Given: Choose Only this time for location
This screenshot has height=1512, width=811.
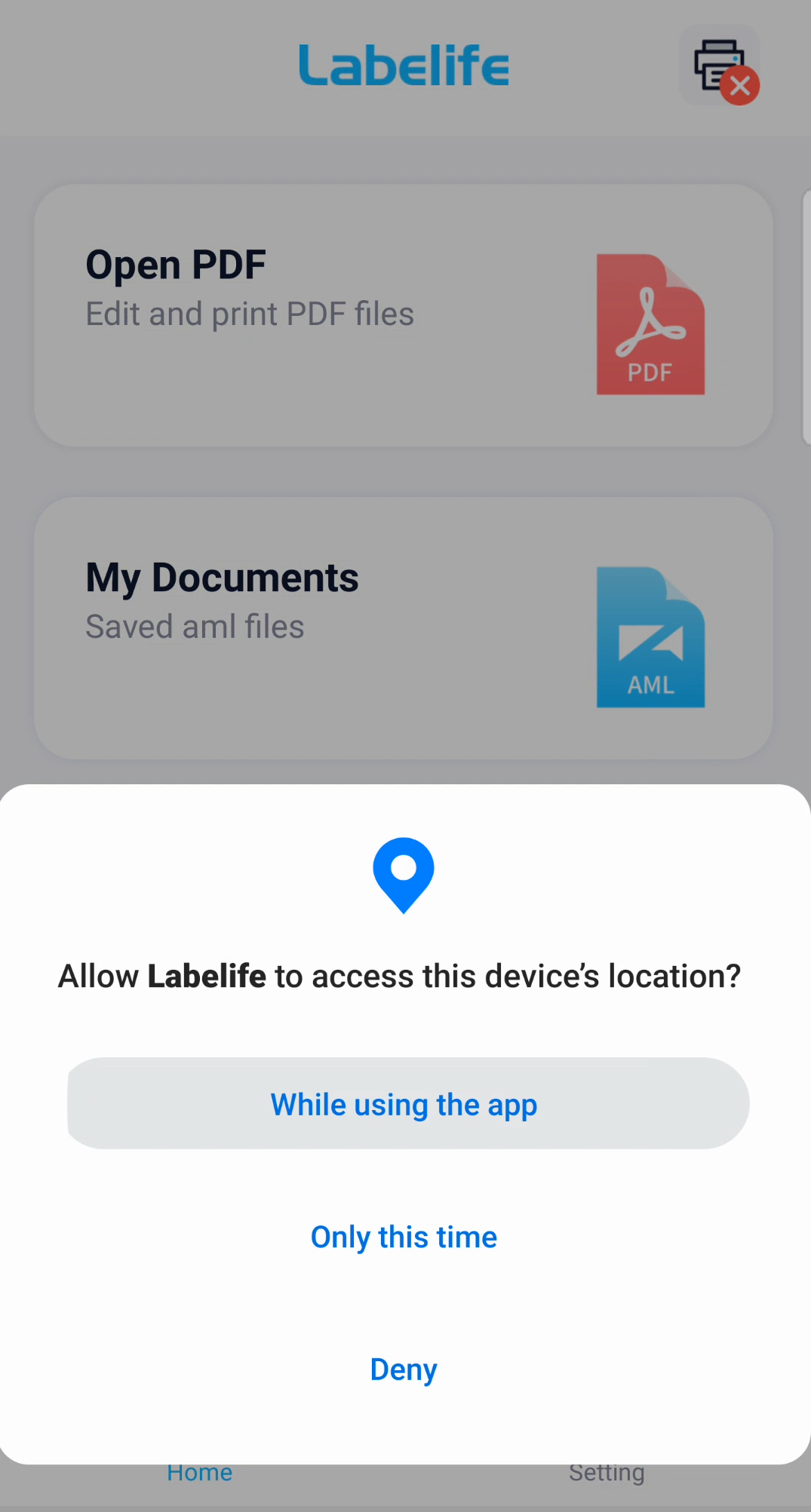Looking at the screenshot, I should pyautogui.click(x=404, y=1237).
